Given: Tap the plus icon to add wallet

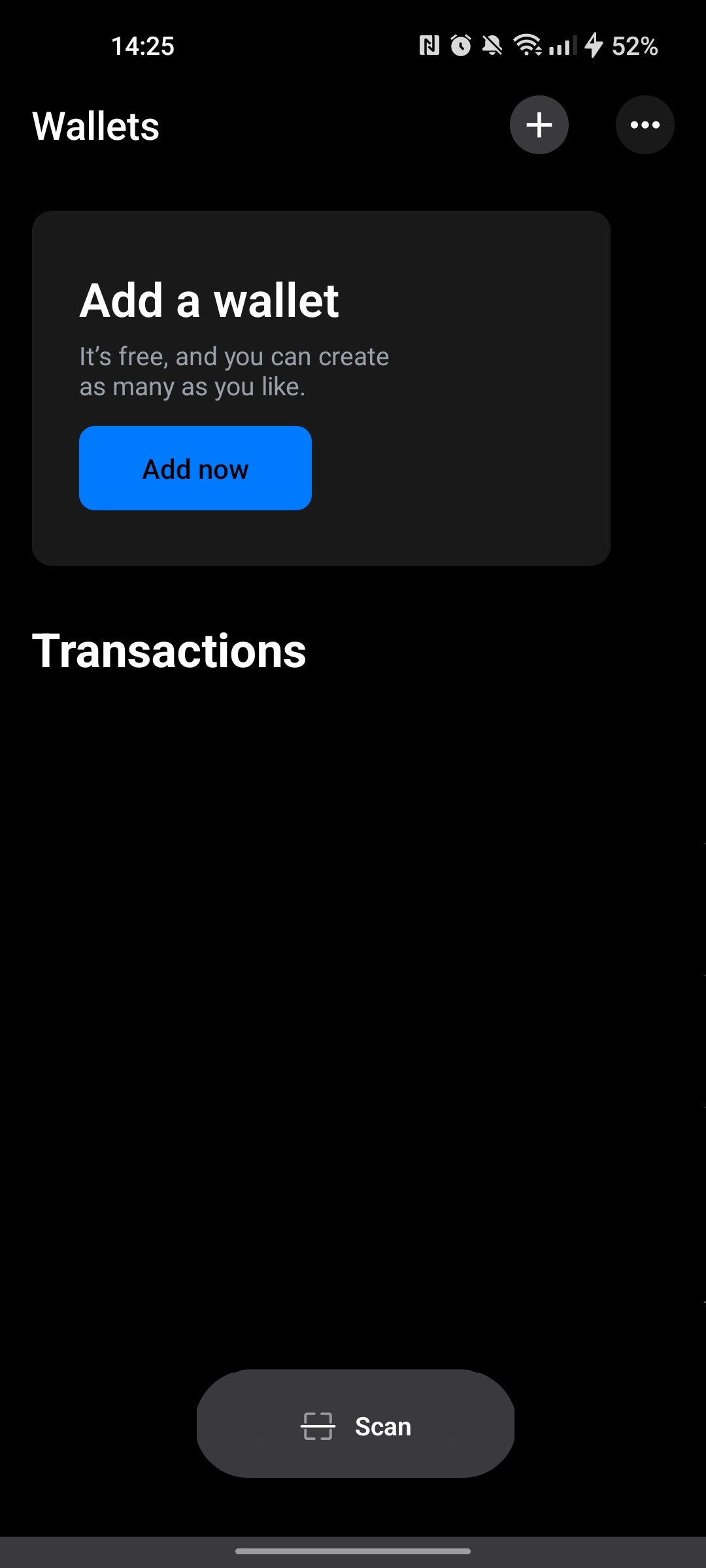Looking at the screenshot, I should (x=539, y=125).
